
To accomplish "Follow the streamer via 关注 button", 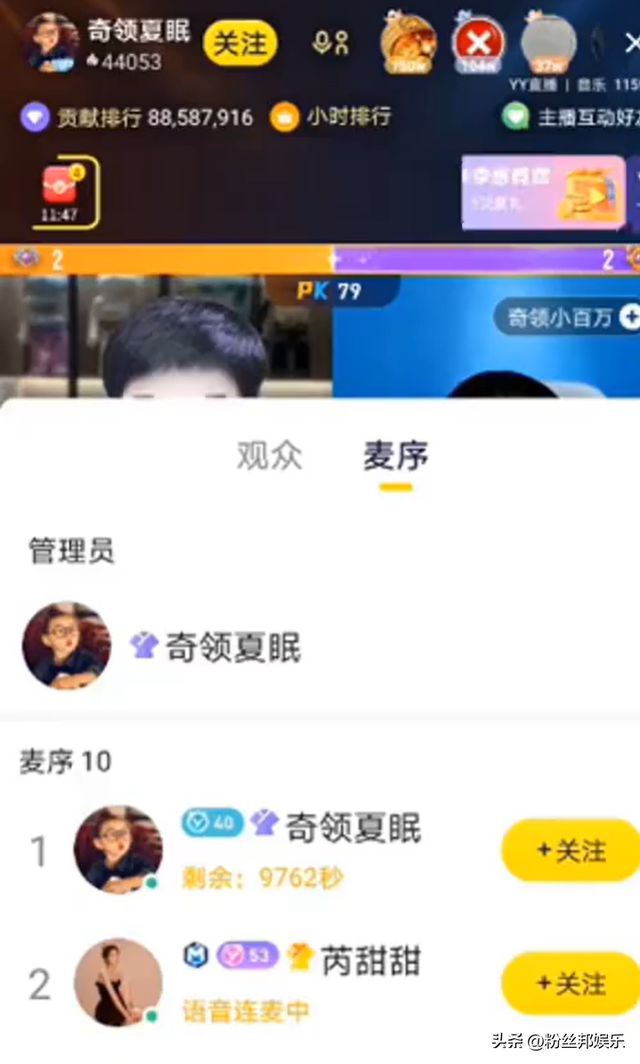I will click(240, 43).
